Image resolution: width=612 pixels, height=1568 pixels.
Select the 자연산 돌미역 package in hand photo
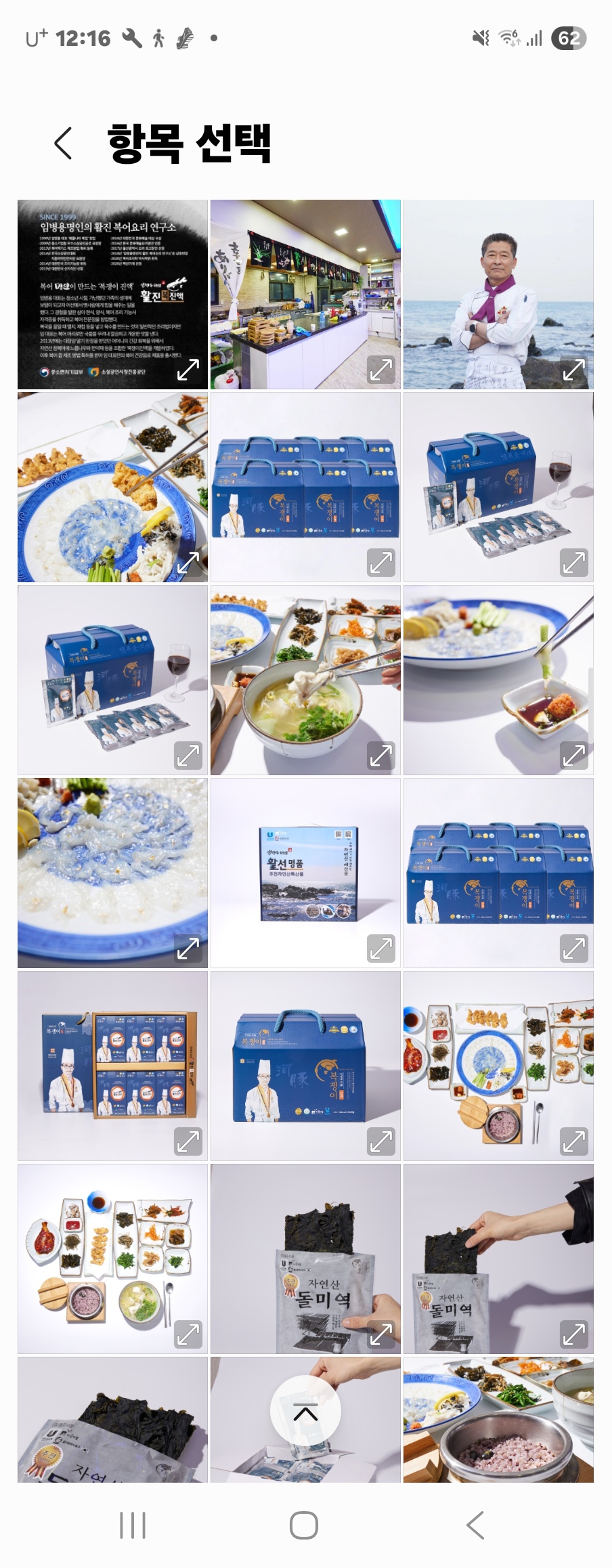305,1259
